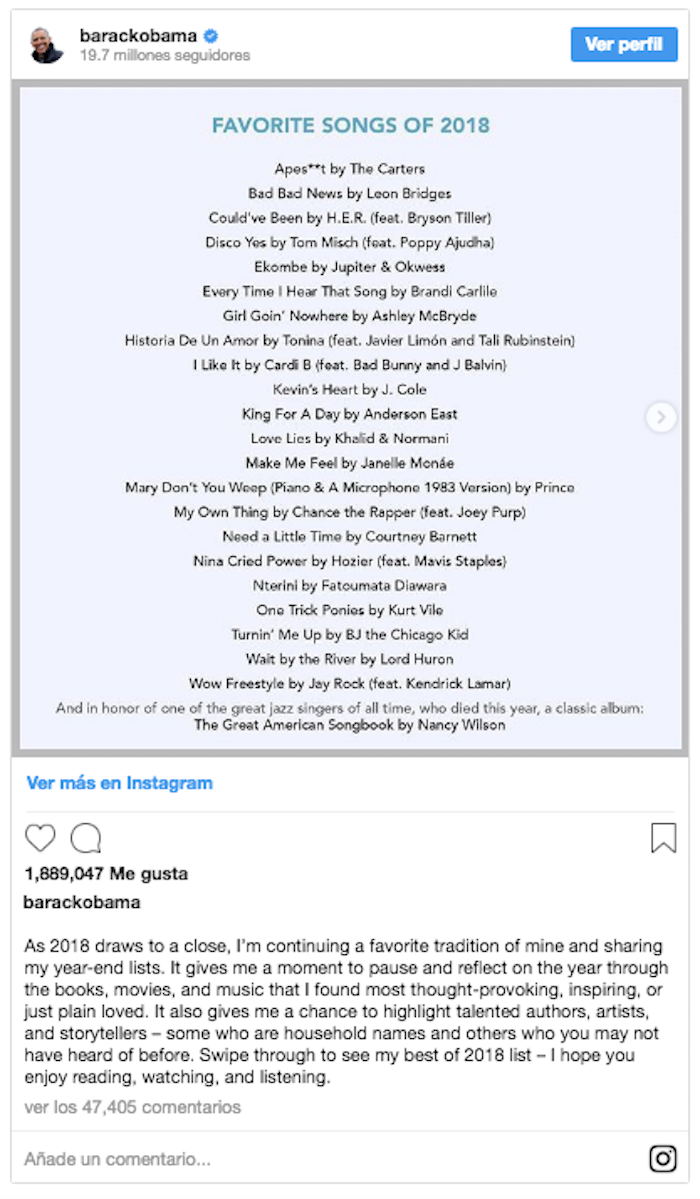Open Ver más en Instagram link
Image resolution: width=700 pixels, height=1199 pixels.
point(120,783)
